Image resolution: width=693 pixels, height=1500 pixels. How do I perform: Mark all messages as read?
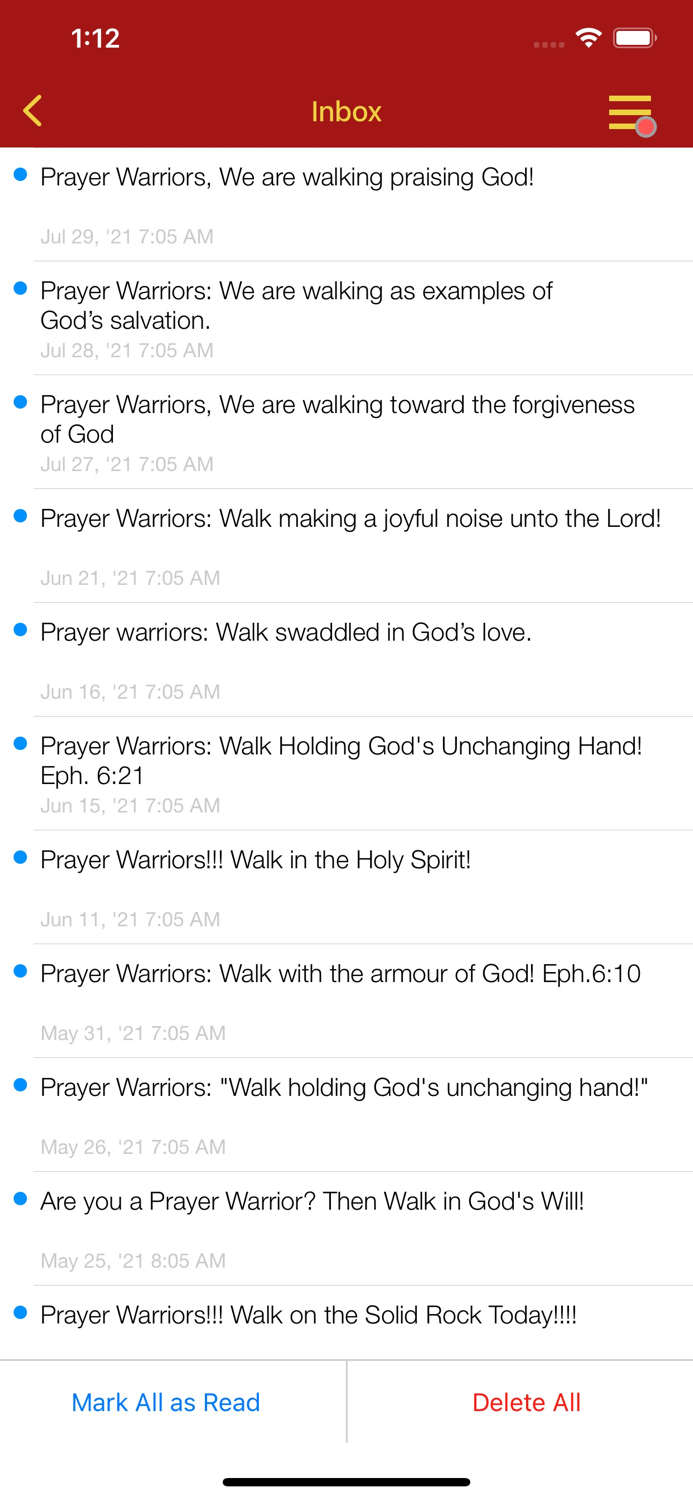point(166,1402)
